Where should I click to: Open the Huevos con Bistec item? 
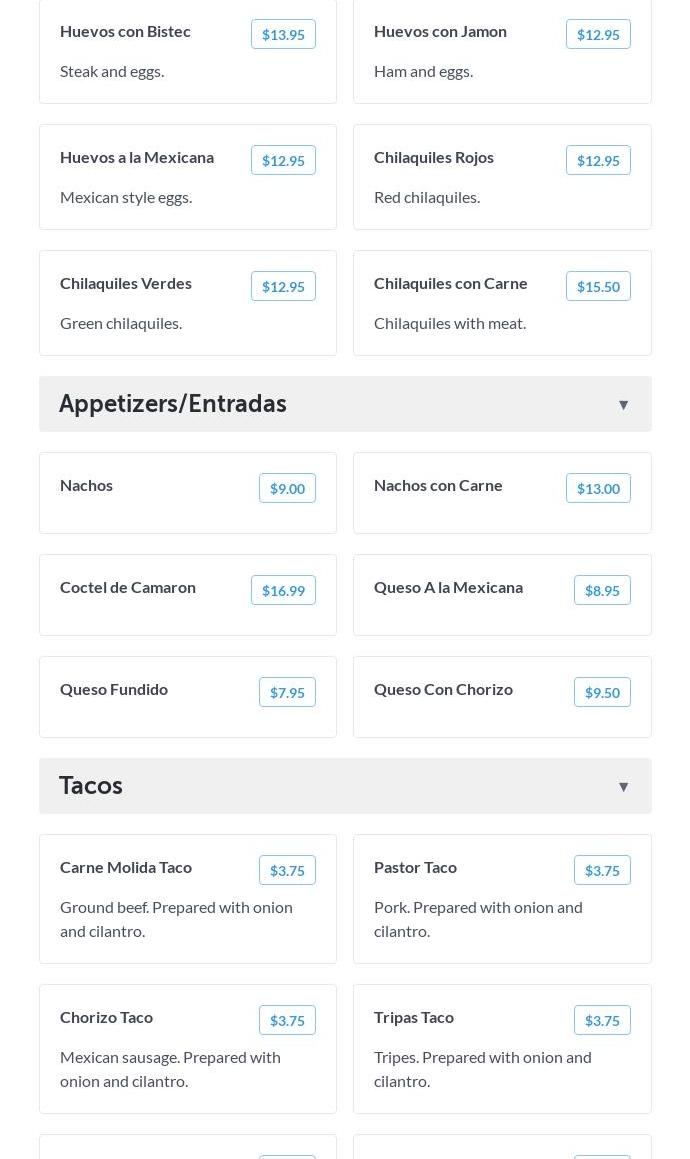[x=187, y=51]
